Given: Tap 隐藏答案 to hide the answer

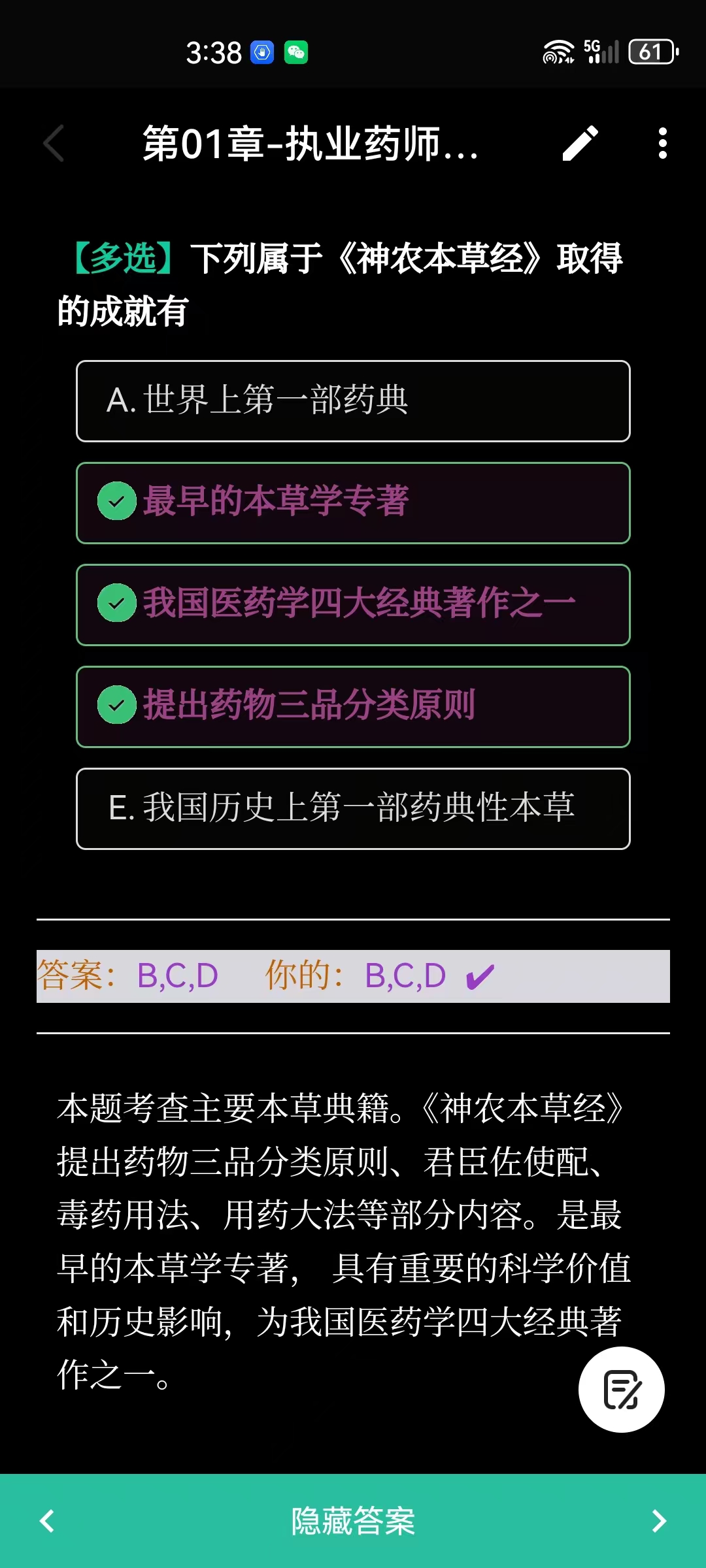Looking at the screenshot, I should click(x=353, y=1521).
